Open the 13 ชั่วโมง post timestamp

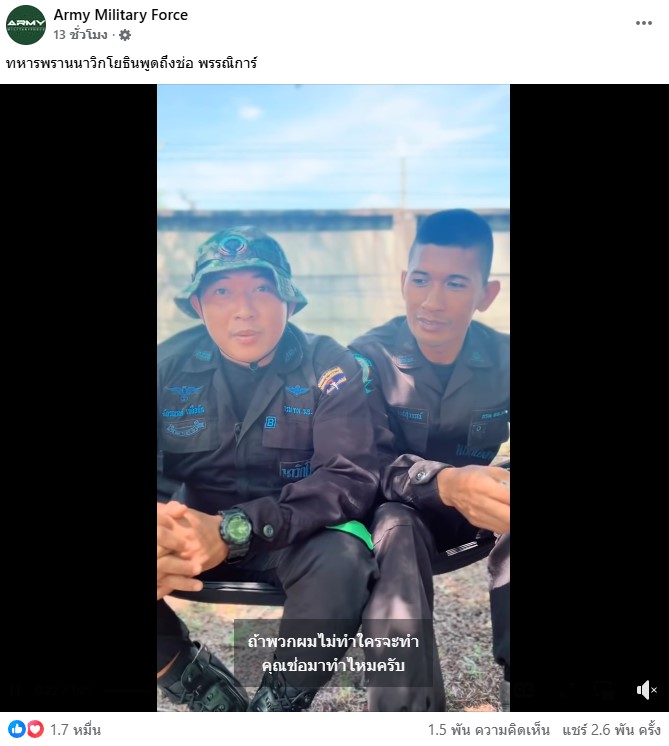pos(80,35)
